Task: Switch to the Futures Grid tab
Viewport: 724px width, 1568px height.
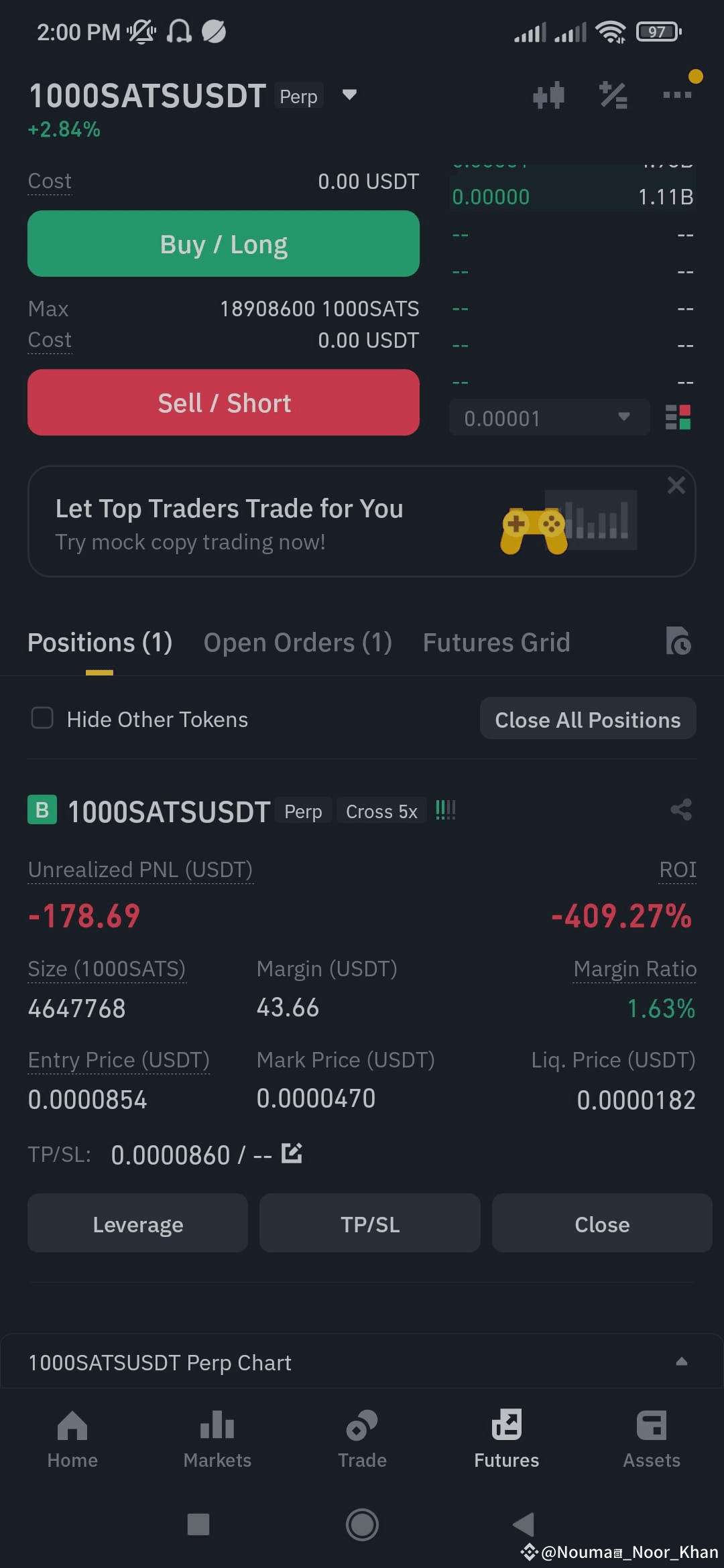Action: [496, 642]
